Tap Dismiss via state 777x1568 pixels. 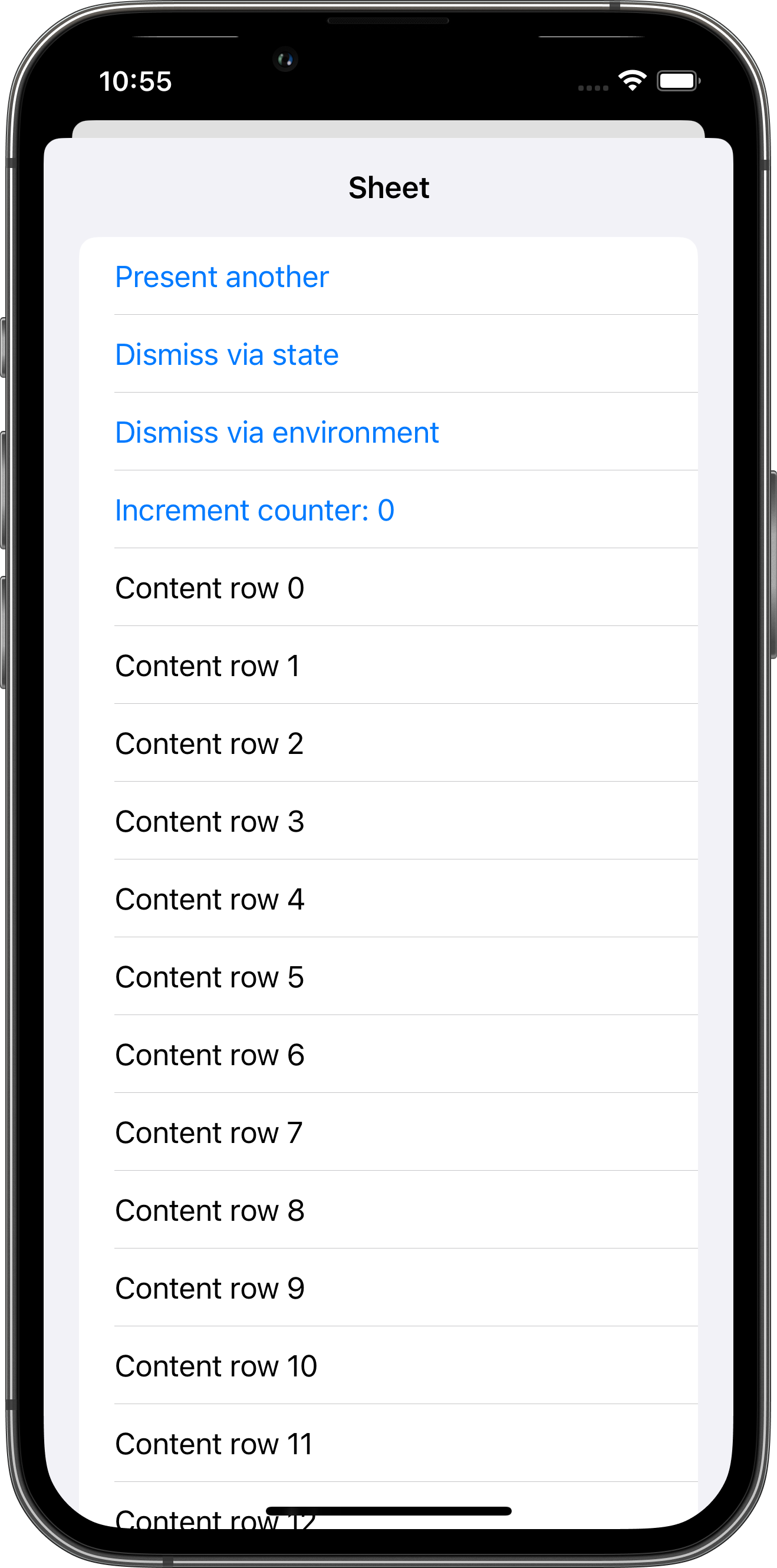click(x=226, y=354)
